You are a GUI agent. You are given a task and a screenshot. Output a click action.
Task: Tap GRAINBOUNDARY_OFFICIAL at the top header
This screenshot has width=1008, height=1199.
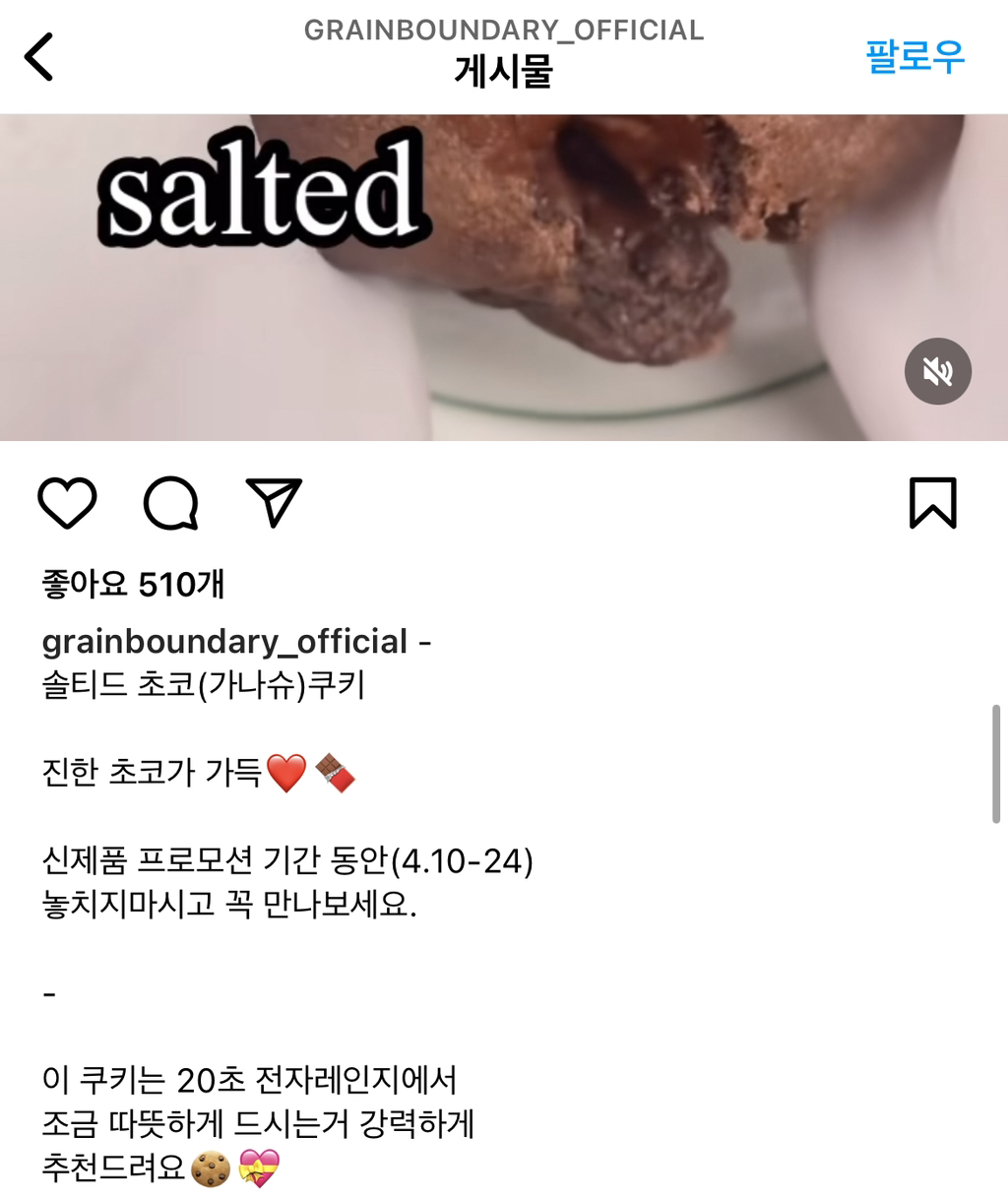tap(503, 30)
